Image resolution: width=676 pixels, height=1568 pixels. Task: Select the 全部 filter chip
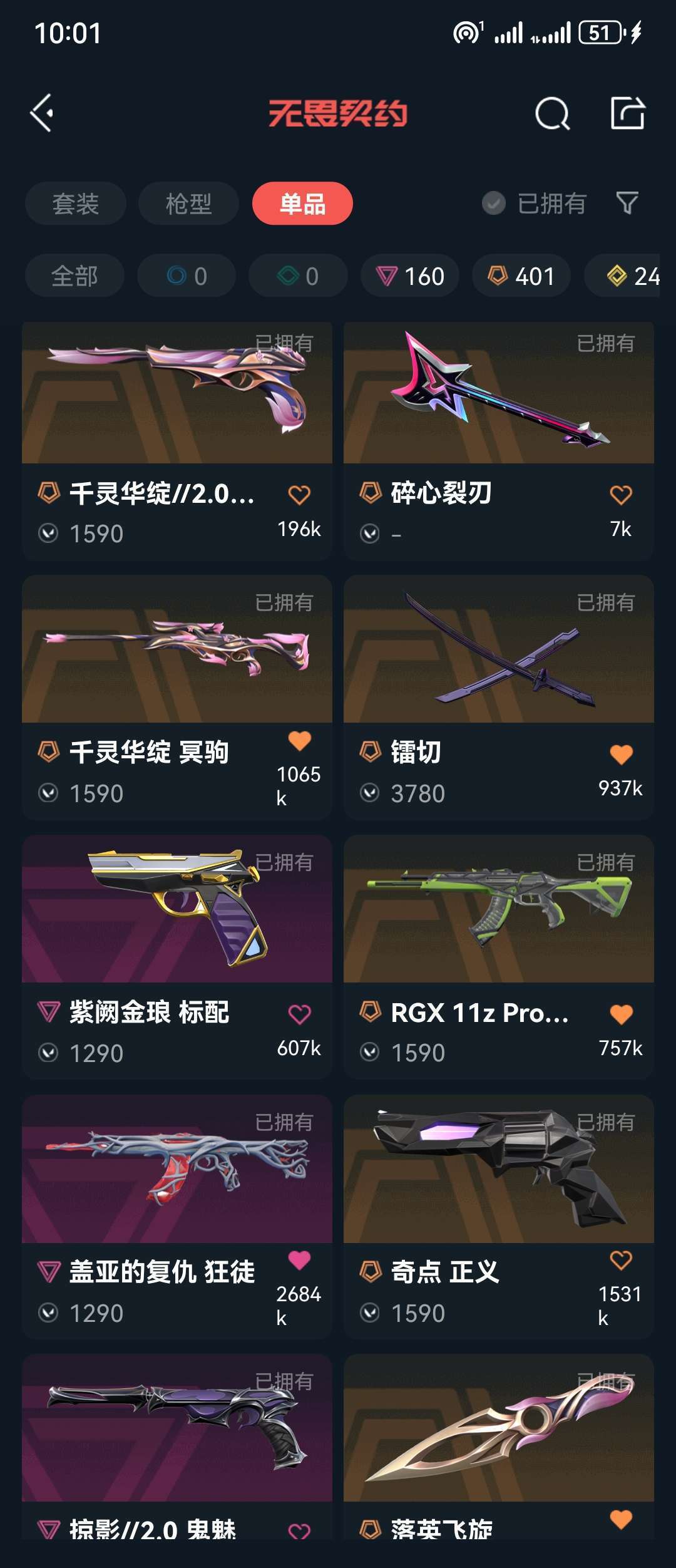[74, 276]
